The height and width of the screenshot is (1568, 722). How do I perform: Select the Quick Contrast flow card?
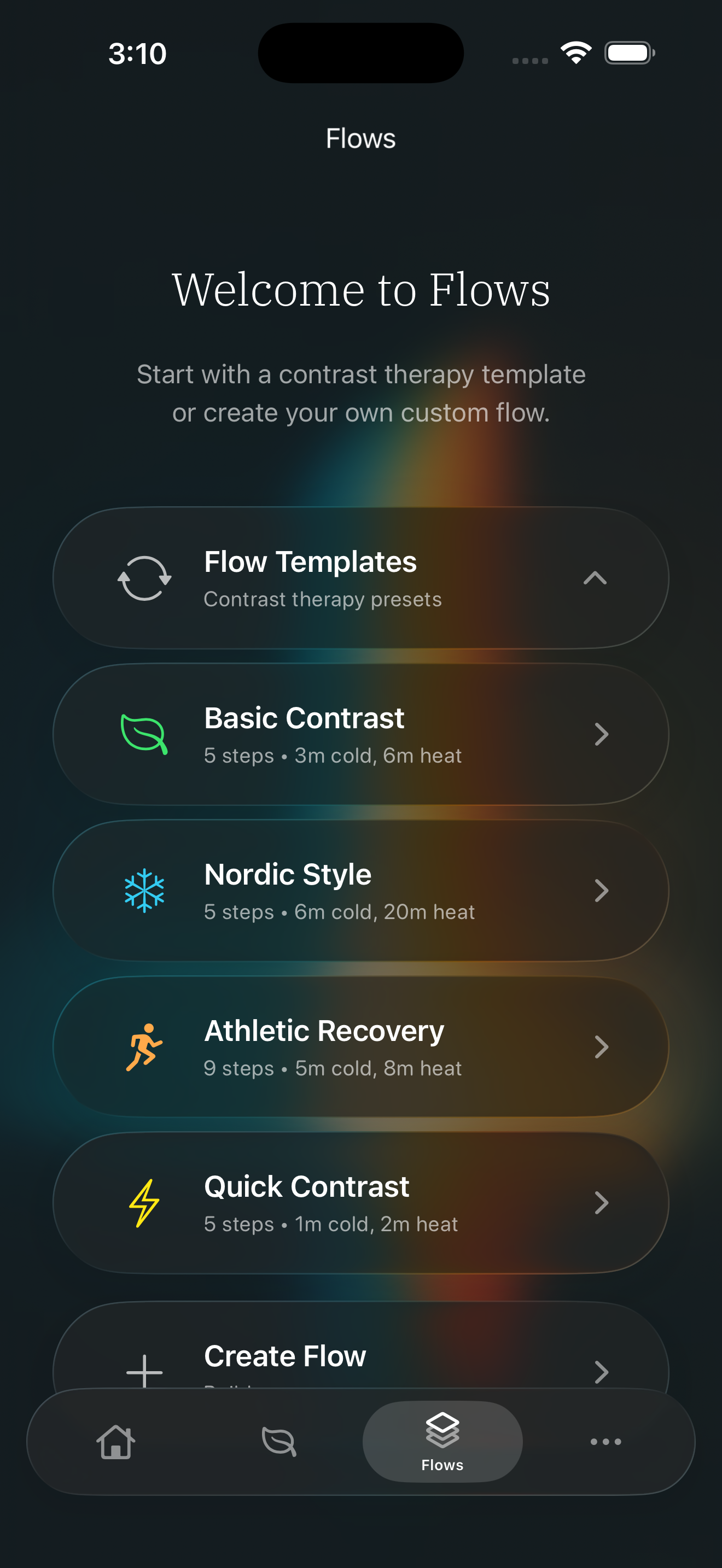tap(361, 1203)
